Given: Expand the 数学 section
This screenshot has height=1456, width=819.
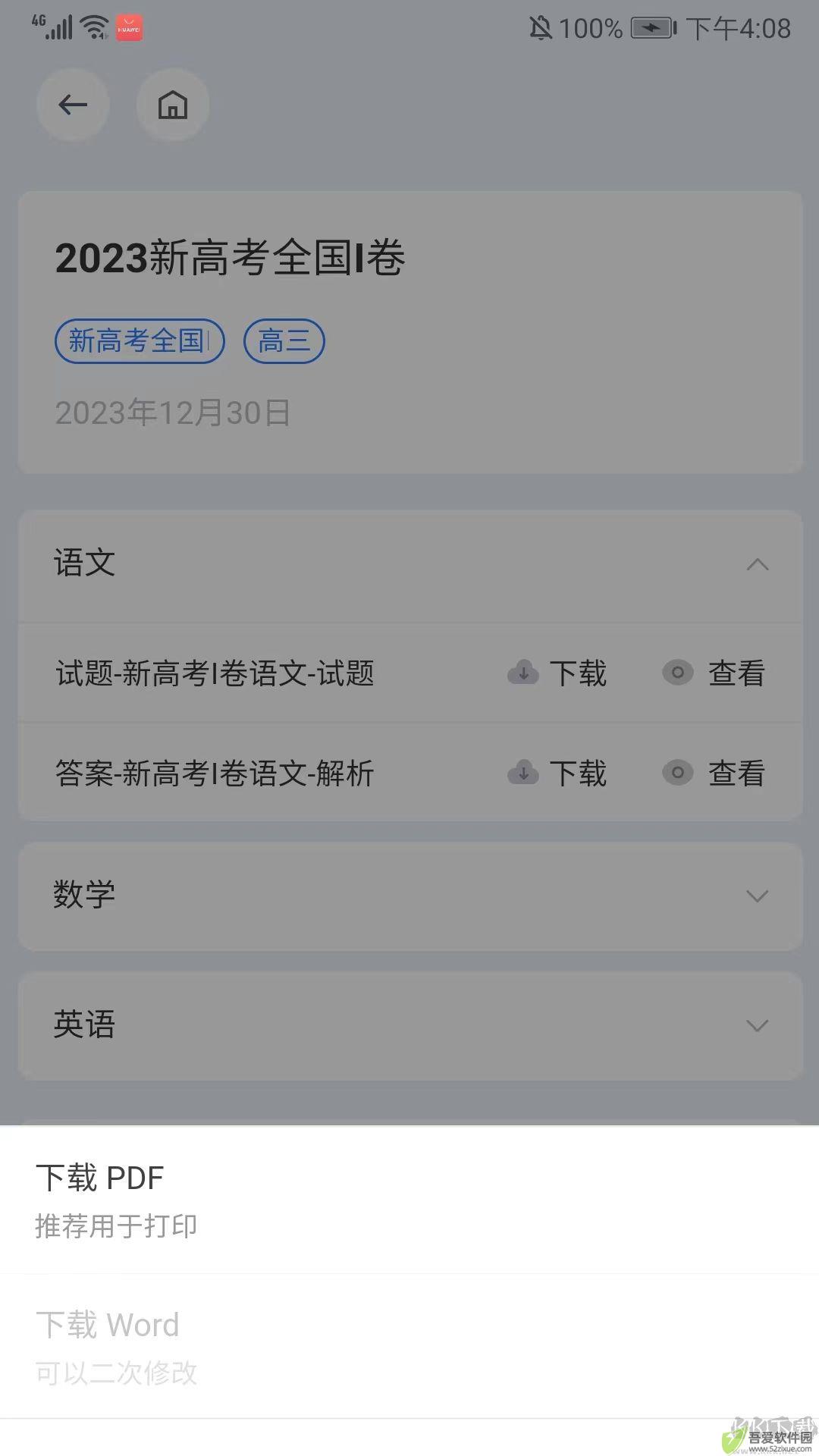Looking at the screenshot, I should tap(757, 896).
